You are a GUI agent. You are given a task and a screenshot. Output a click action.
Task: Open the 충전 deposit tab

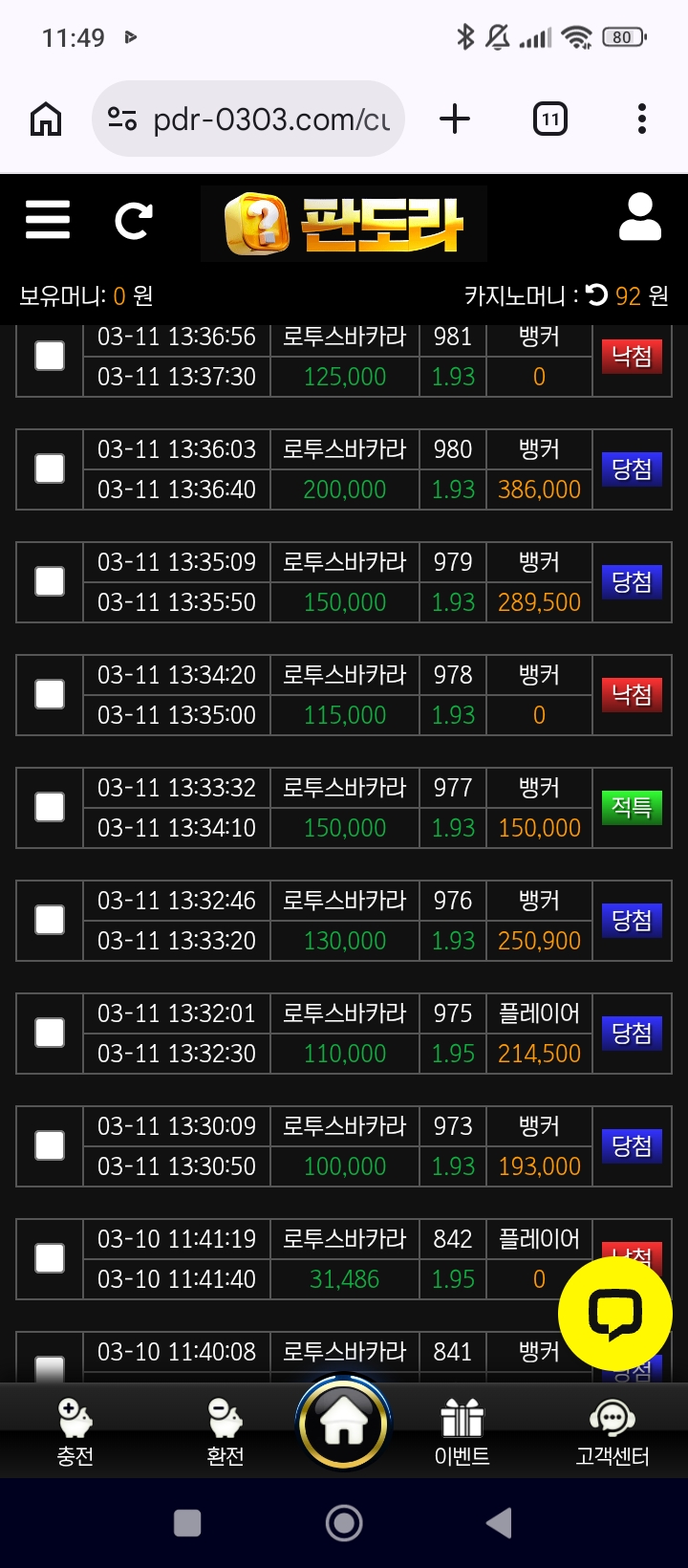pos(75,1431)
